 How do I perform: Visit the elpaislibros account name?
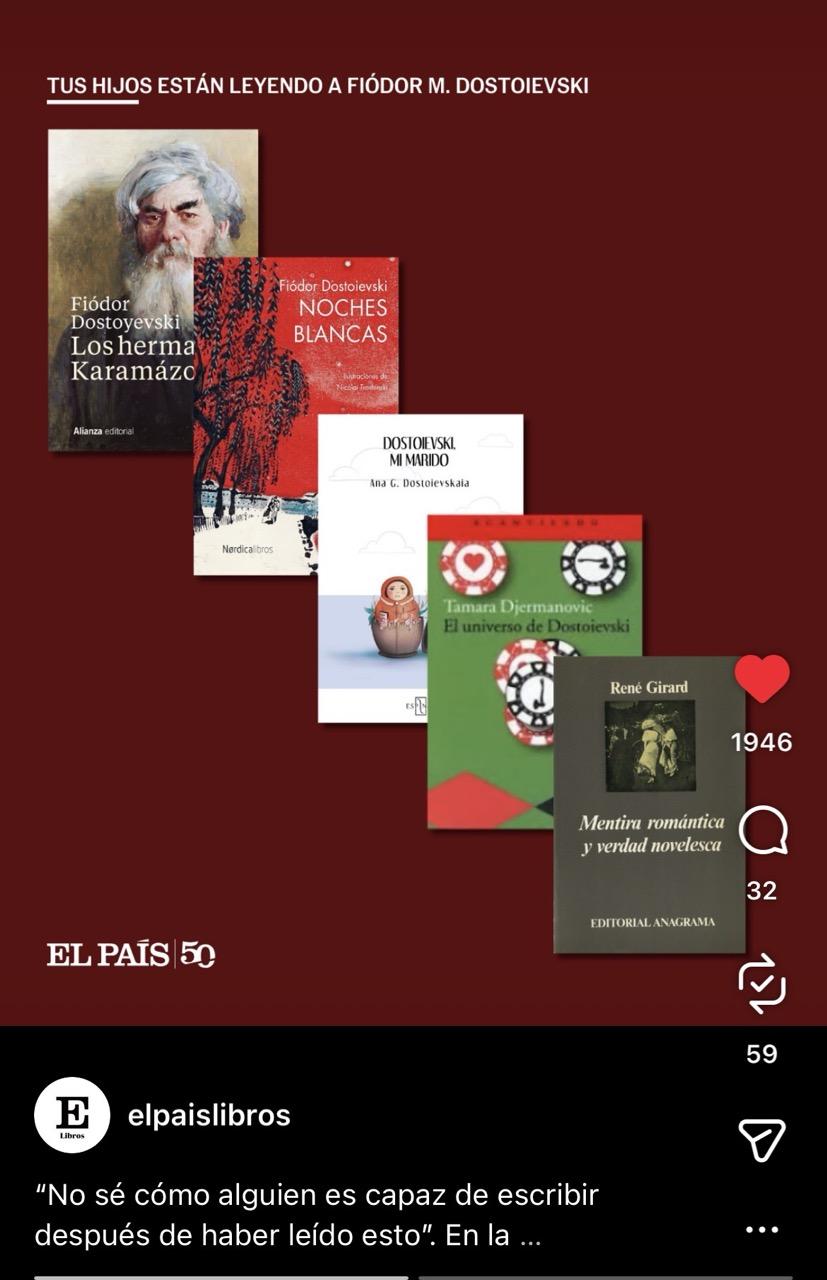tap(209, 1116)
